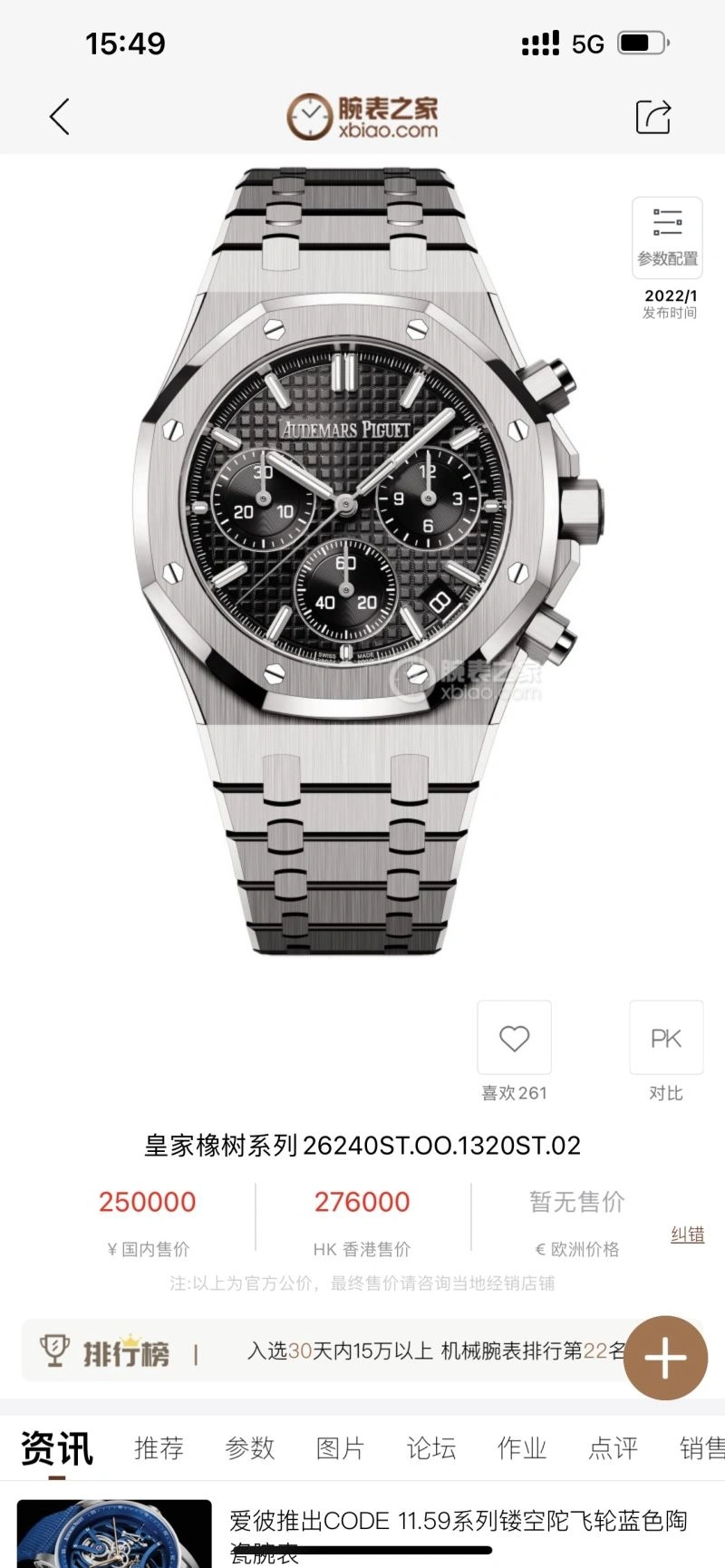Switch to the 作业 tab
The height and width of the screenshot is (1568, 725).
click(522, 1447)
